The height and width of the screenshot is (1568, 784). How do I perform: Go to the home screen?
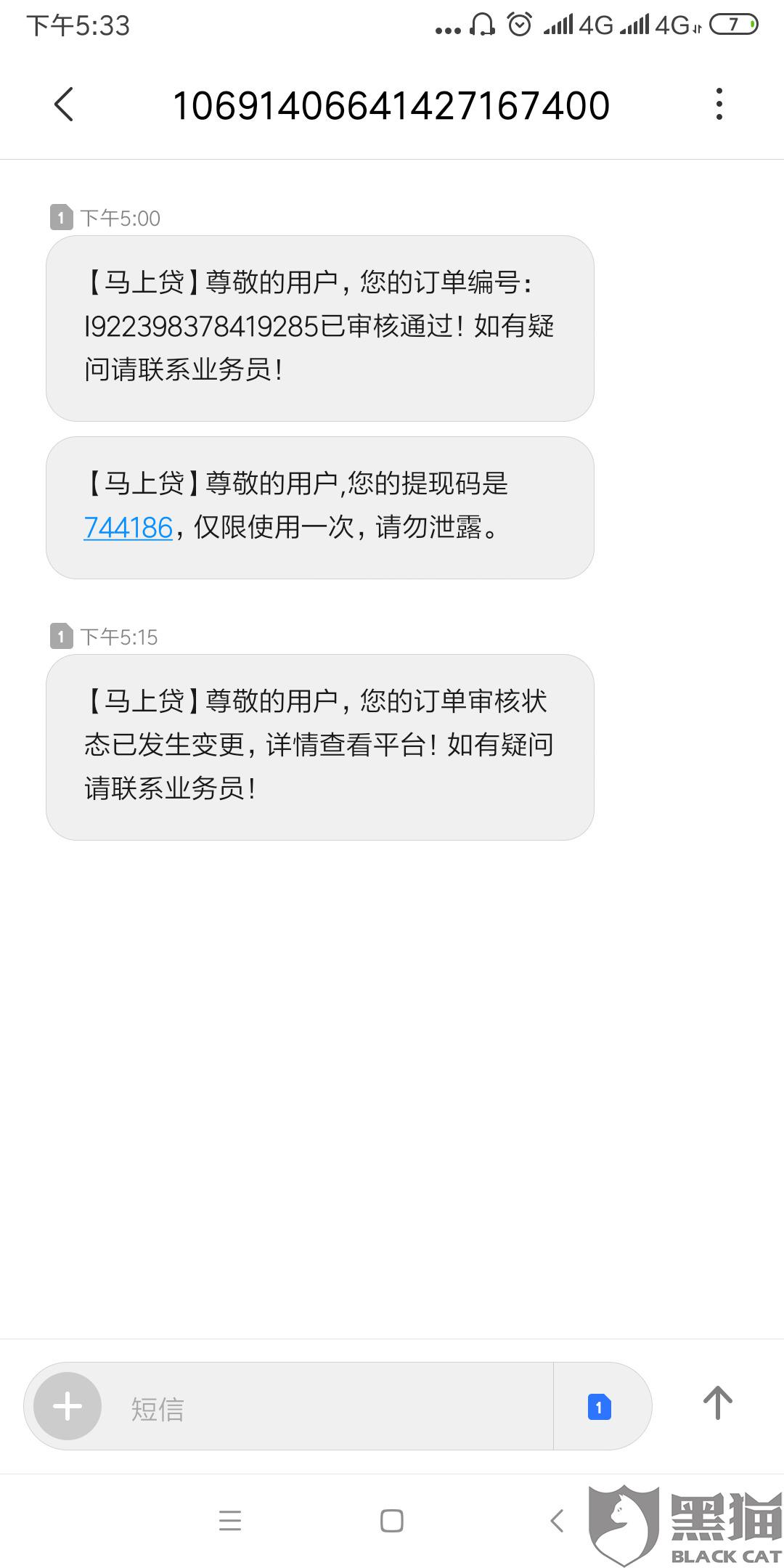[392, 1520]
